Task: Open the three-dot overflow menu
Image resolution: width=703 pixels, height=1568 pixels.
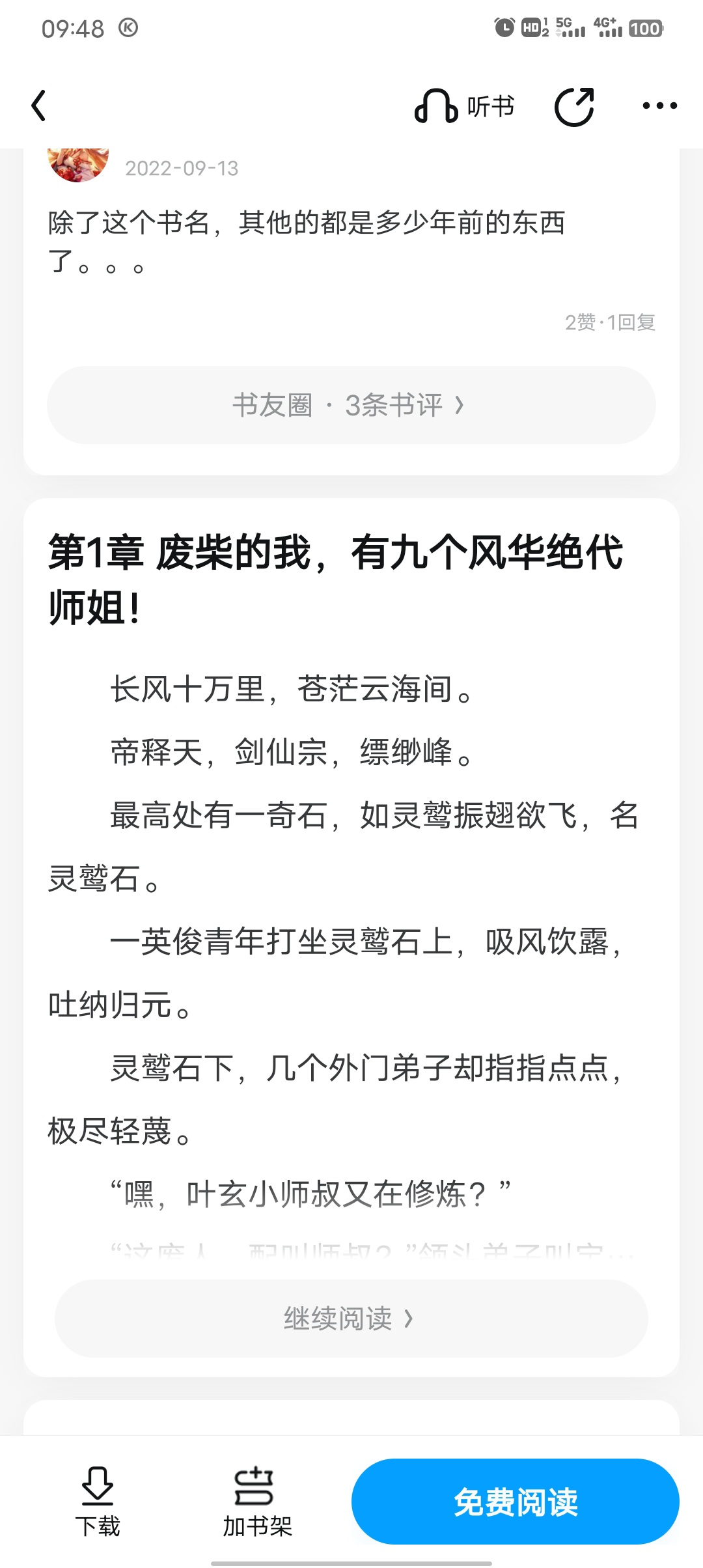Action: point(659,106)
